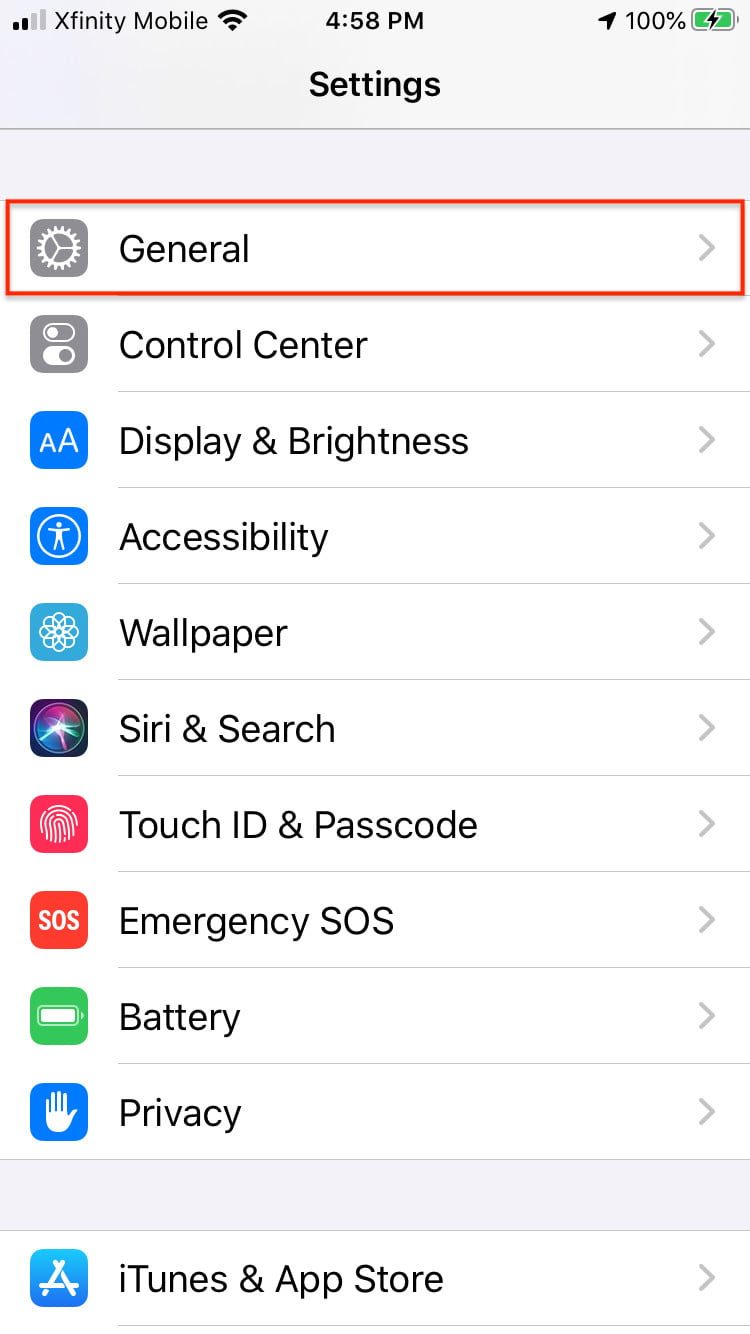
Task: Tap Touch ID & Passcode
Action: click(x=375, y=825)
